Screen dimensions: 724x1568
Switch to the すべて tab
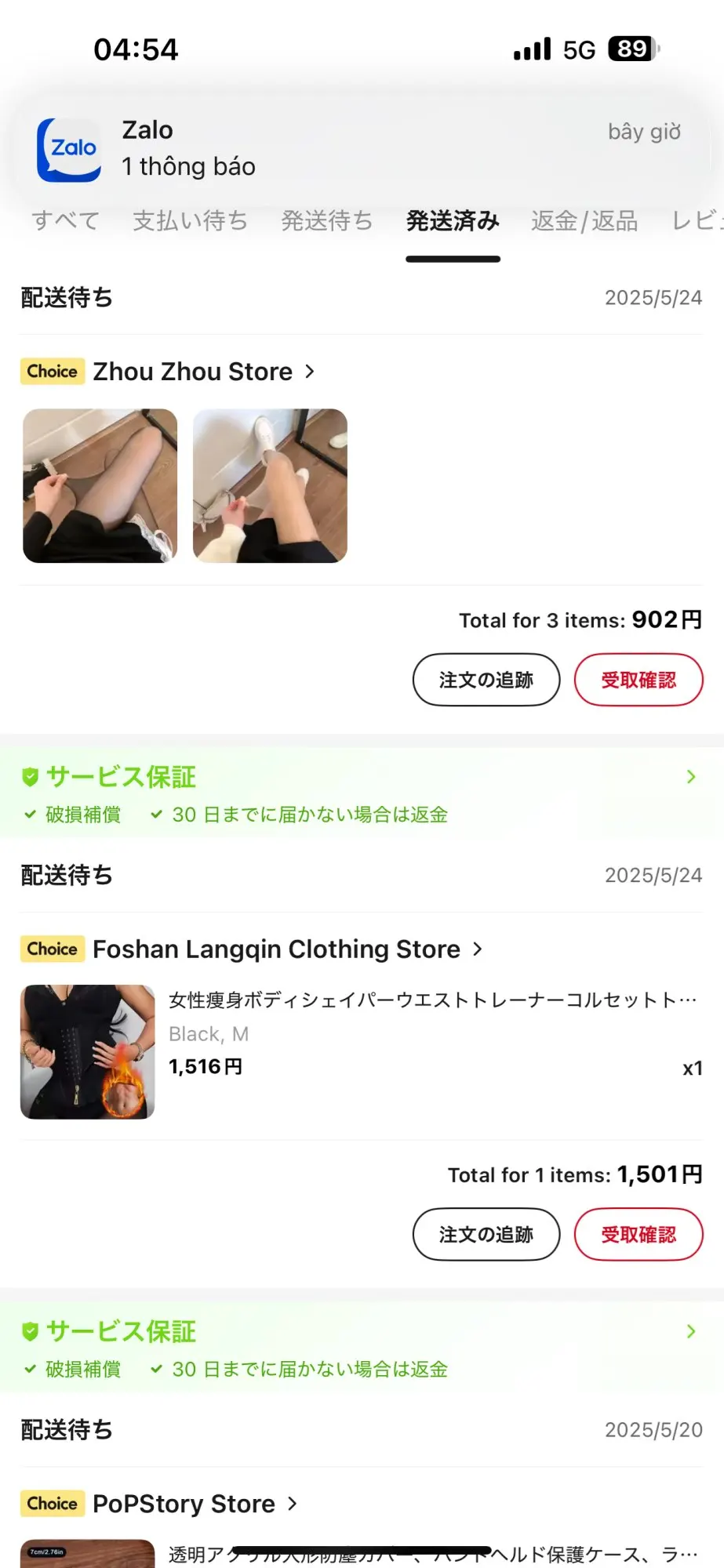coord(66,221)
